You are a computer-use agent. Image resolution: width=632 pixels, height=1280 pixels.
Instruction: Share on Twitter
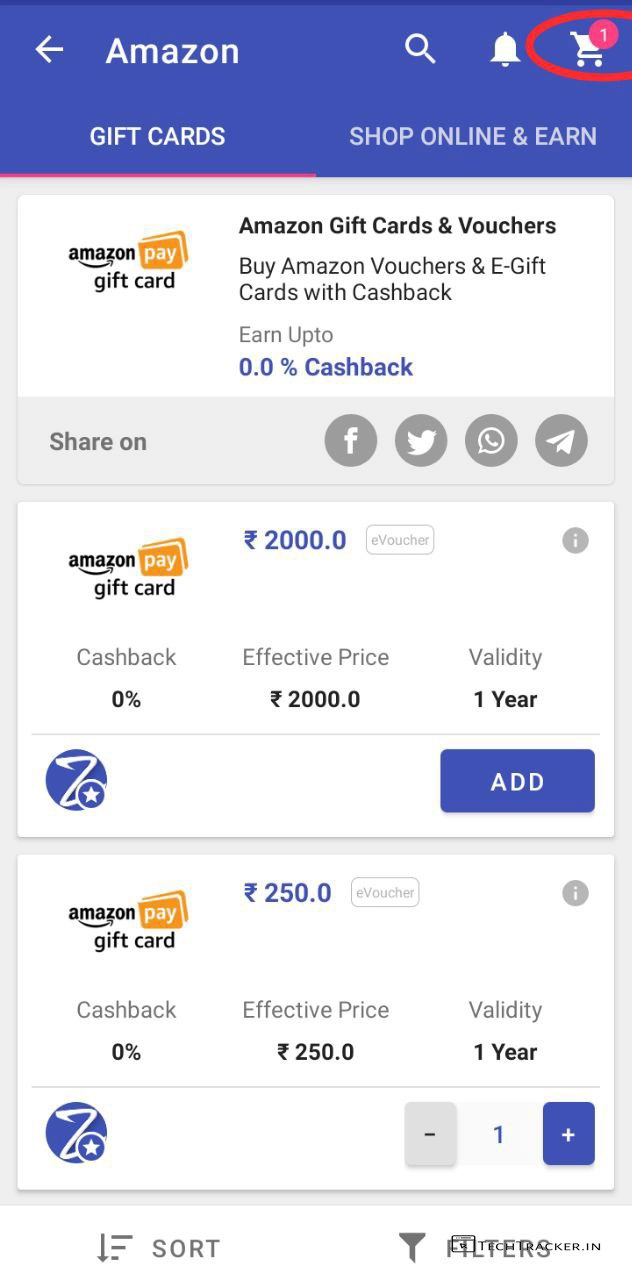tap(421, 441)
